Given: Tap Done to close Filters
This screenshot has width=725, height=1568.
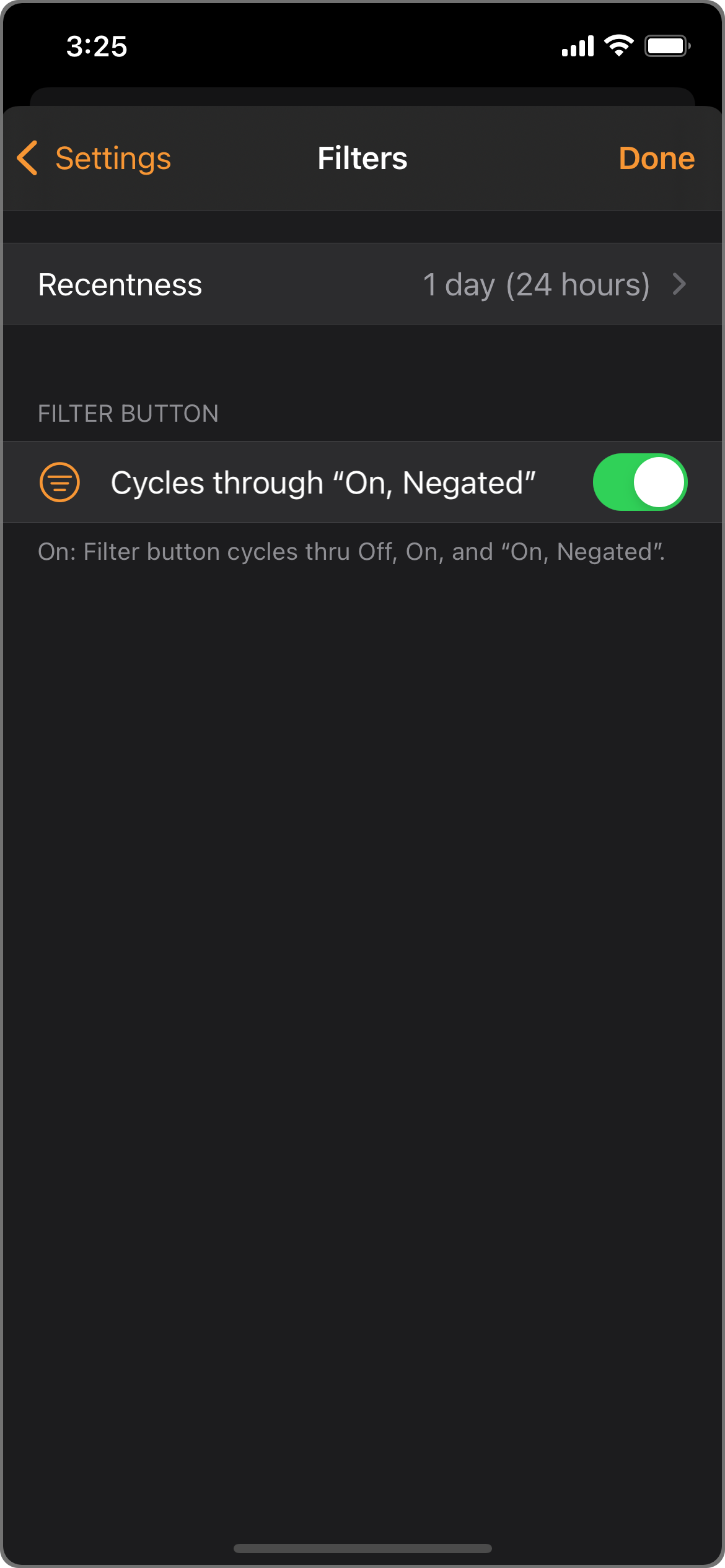Looking at the screenshot, I should [656, 159].
